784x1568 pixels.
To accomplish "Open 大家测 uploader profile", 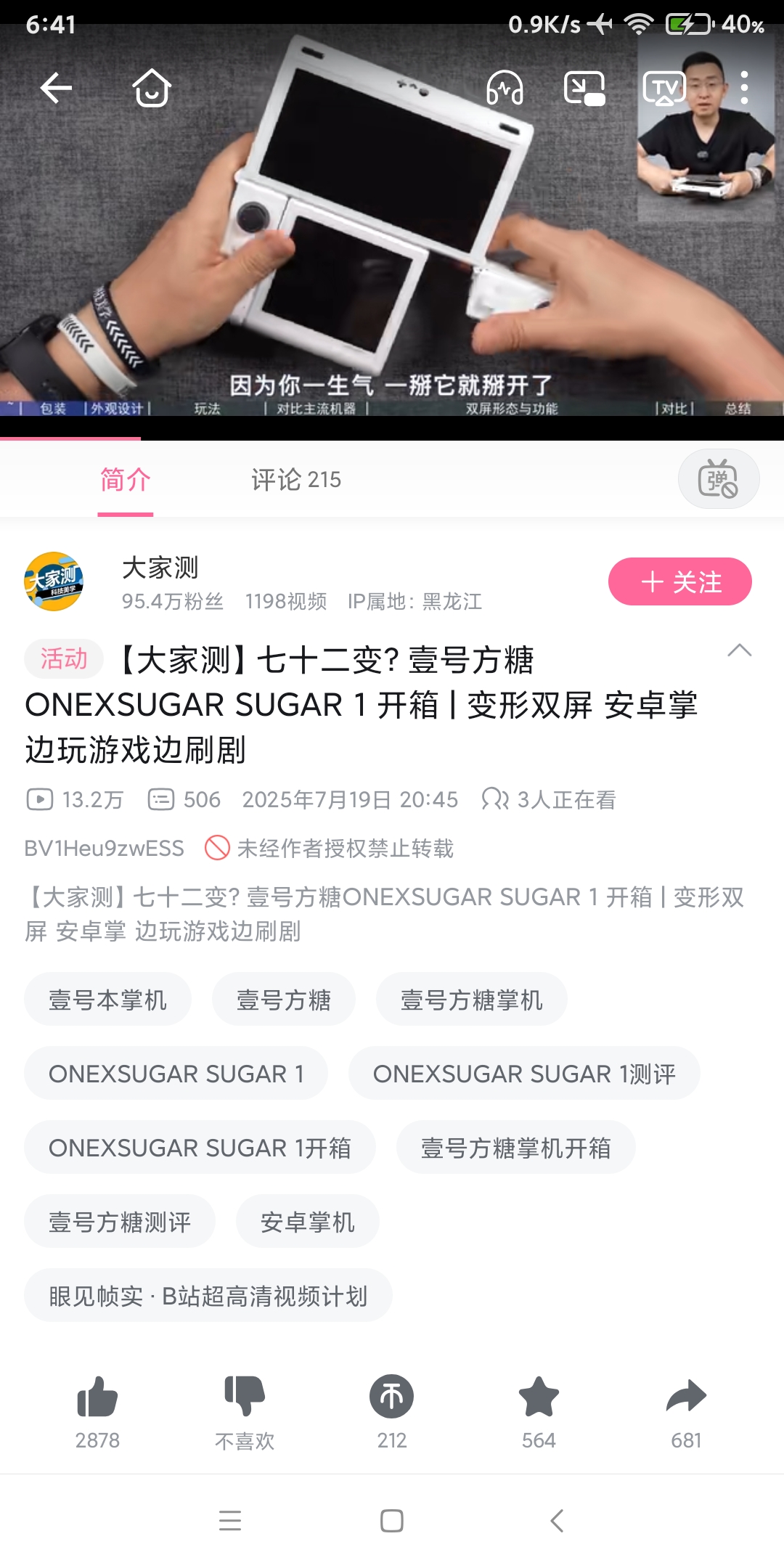I will 54,581.
